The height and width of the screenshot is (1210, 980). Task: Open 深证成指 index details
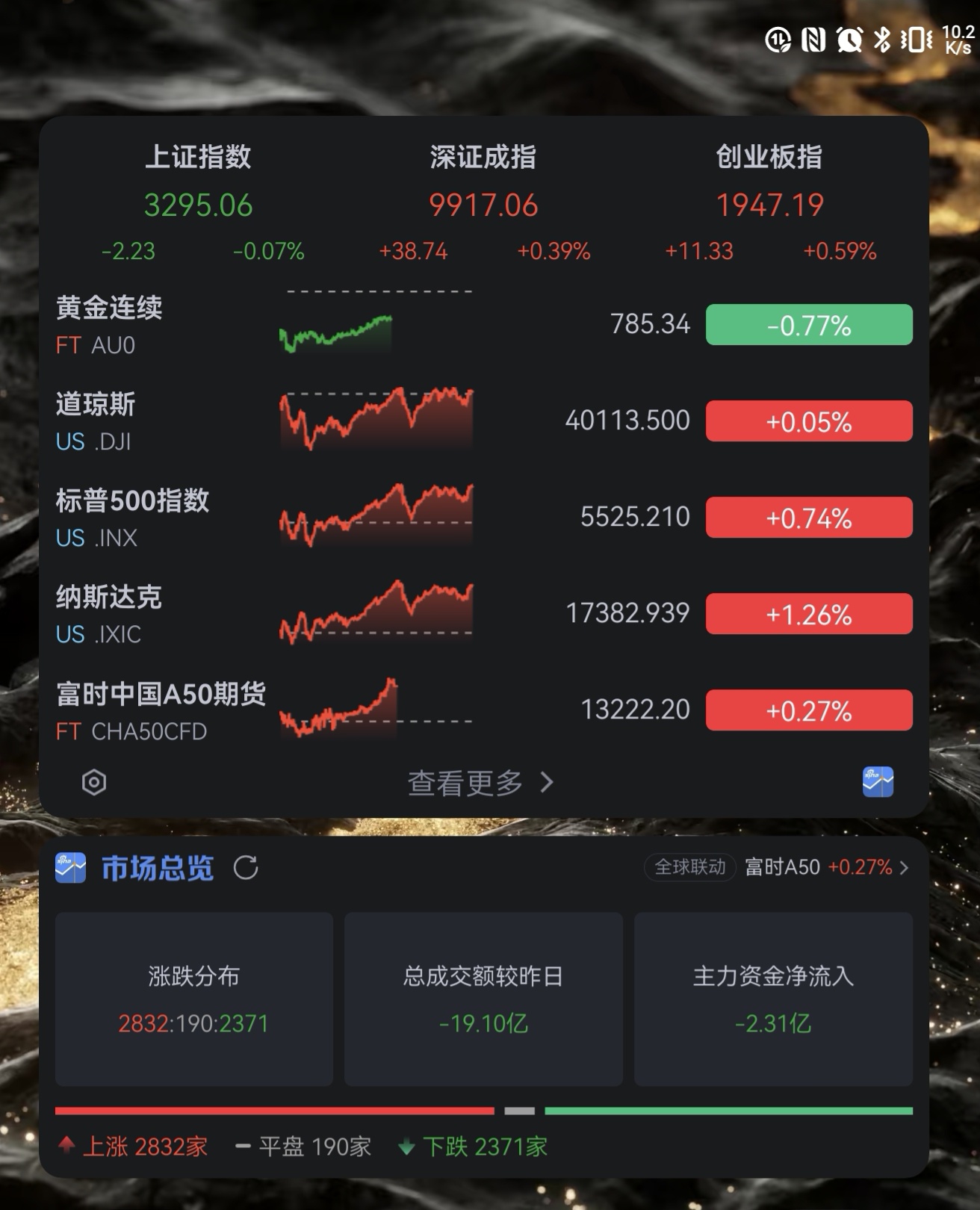[483, 202]
